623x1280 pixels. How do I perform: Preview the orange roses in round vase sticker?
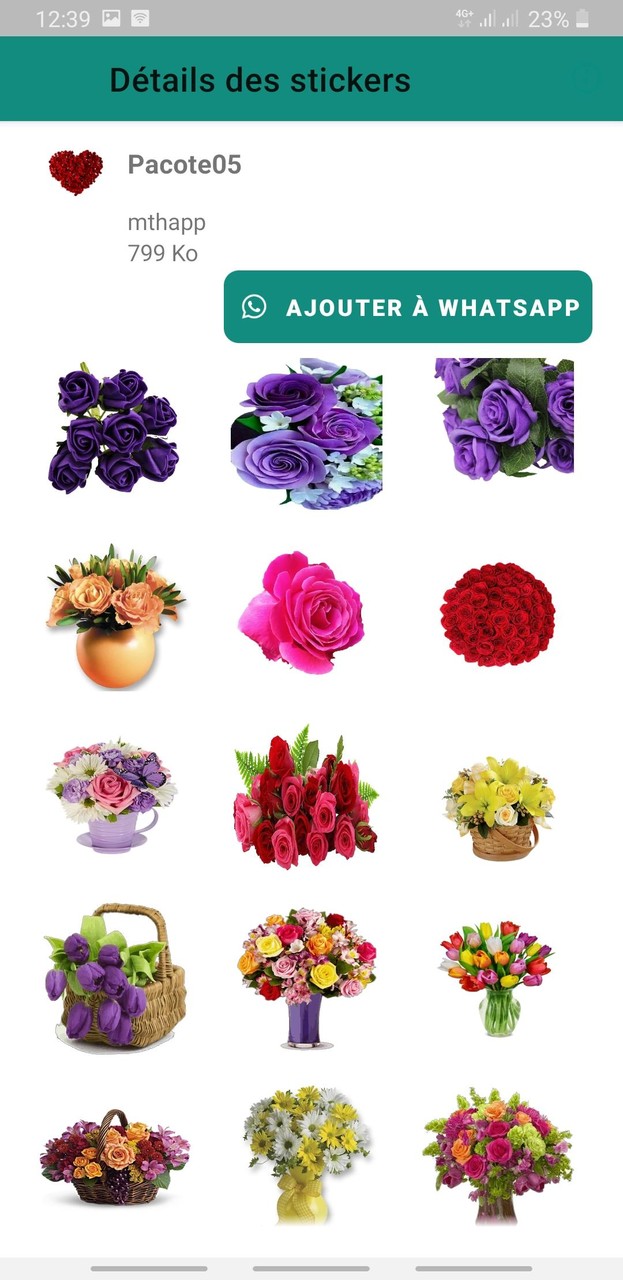point(114,617)
